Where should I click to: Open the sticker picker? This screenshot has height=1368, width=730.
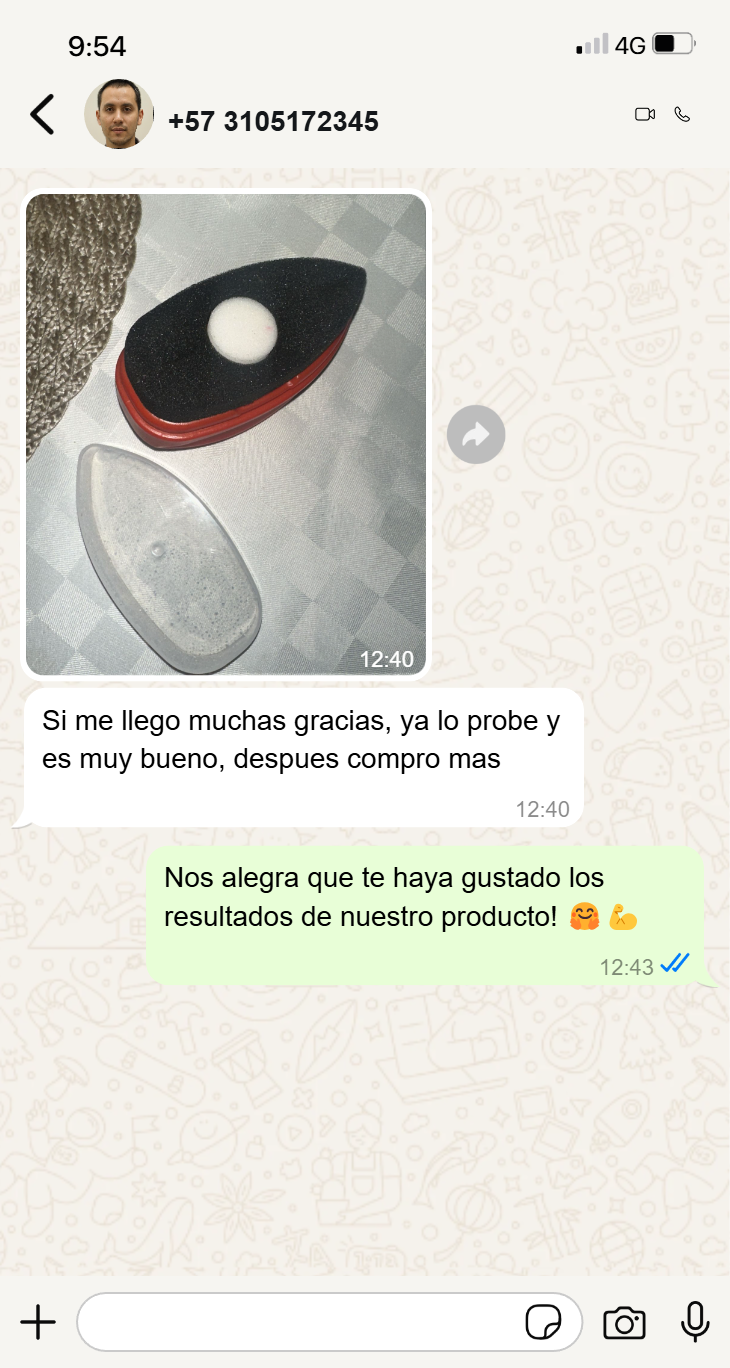543,1322
